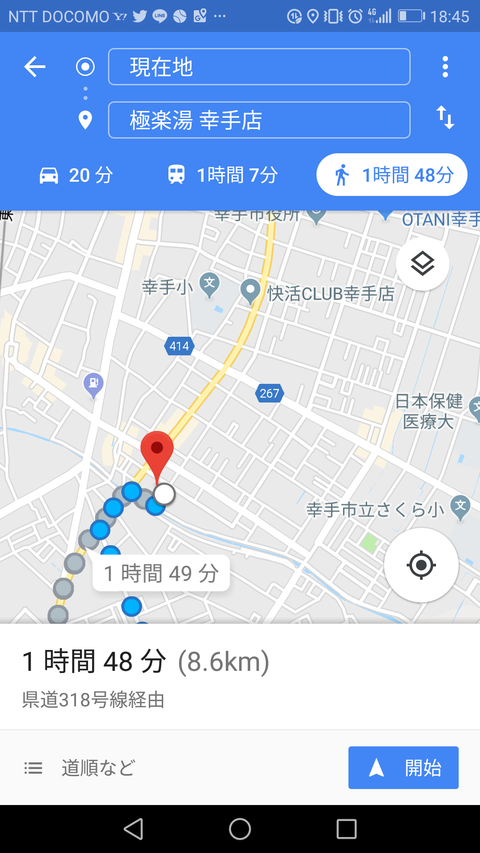Edit the 現在地 starting point field

259,67
